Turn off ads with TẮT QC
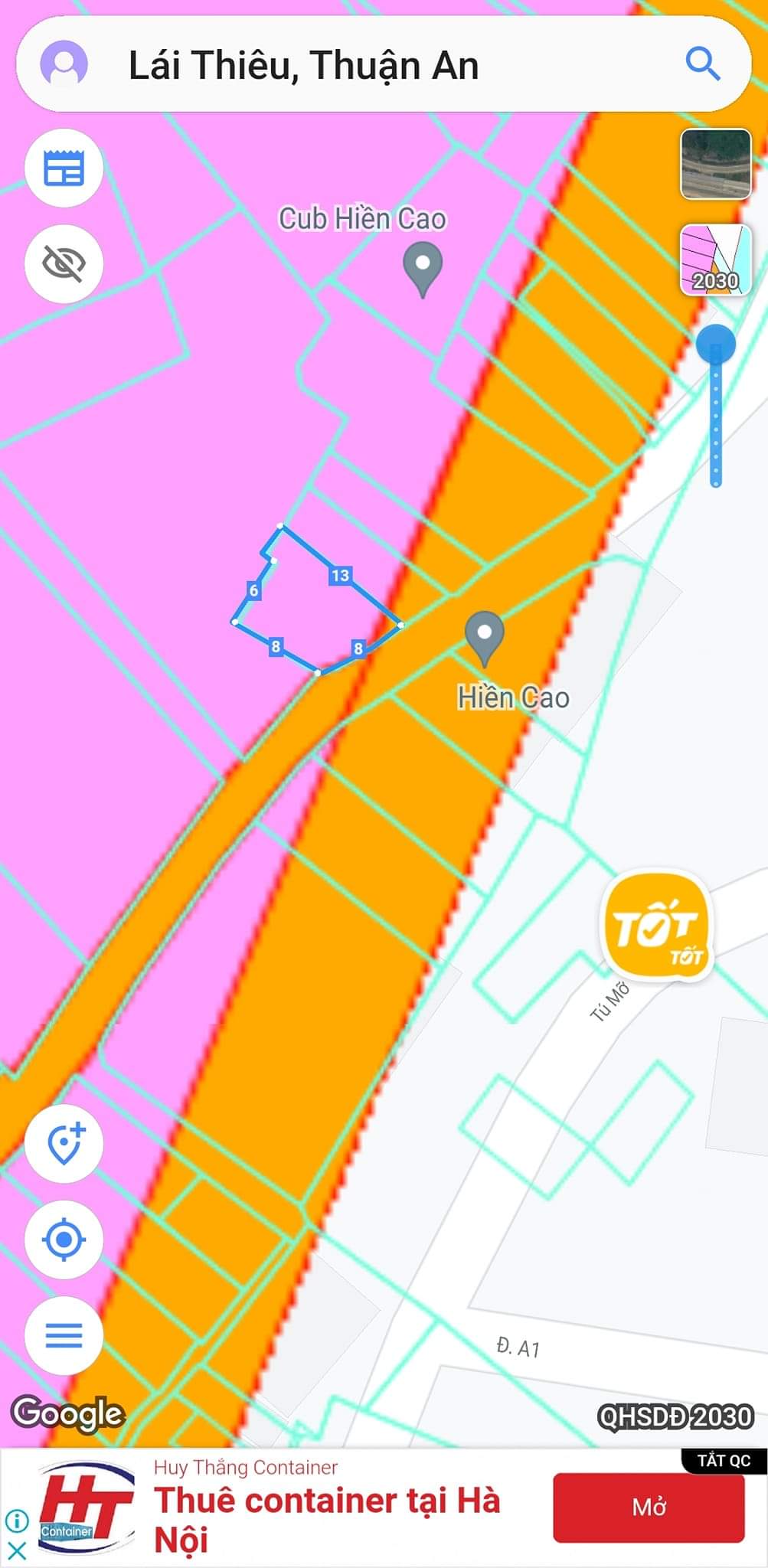The image size is (768, 1568). click(x=723, y=1460)
